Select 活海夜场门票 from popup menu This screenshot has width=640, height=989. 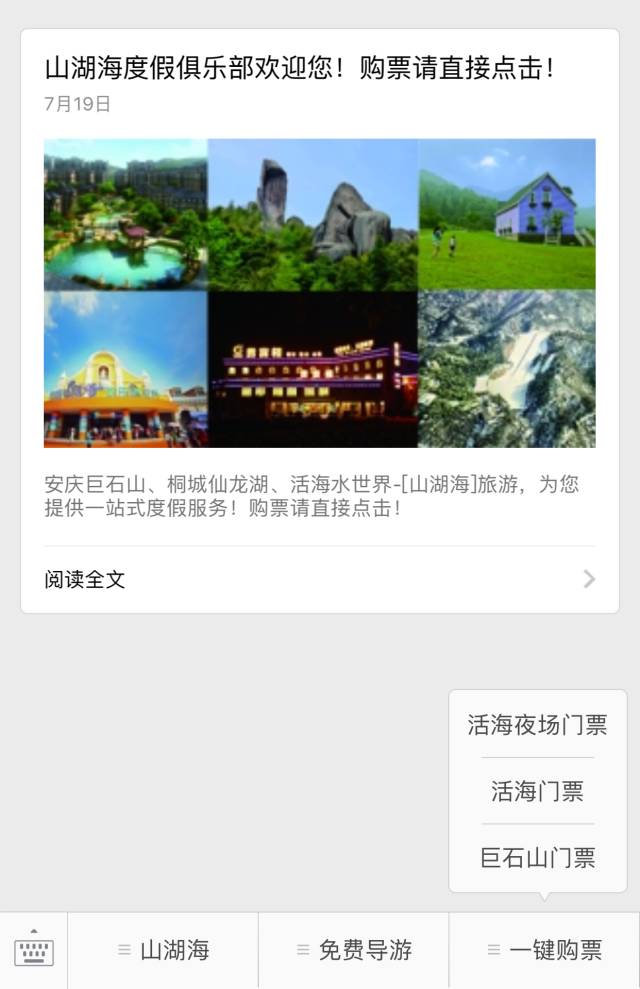click(x=537, y=725)
